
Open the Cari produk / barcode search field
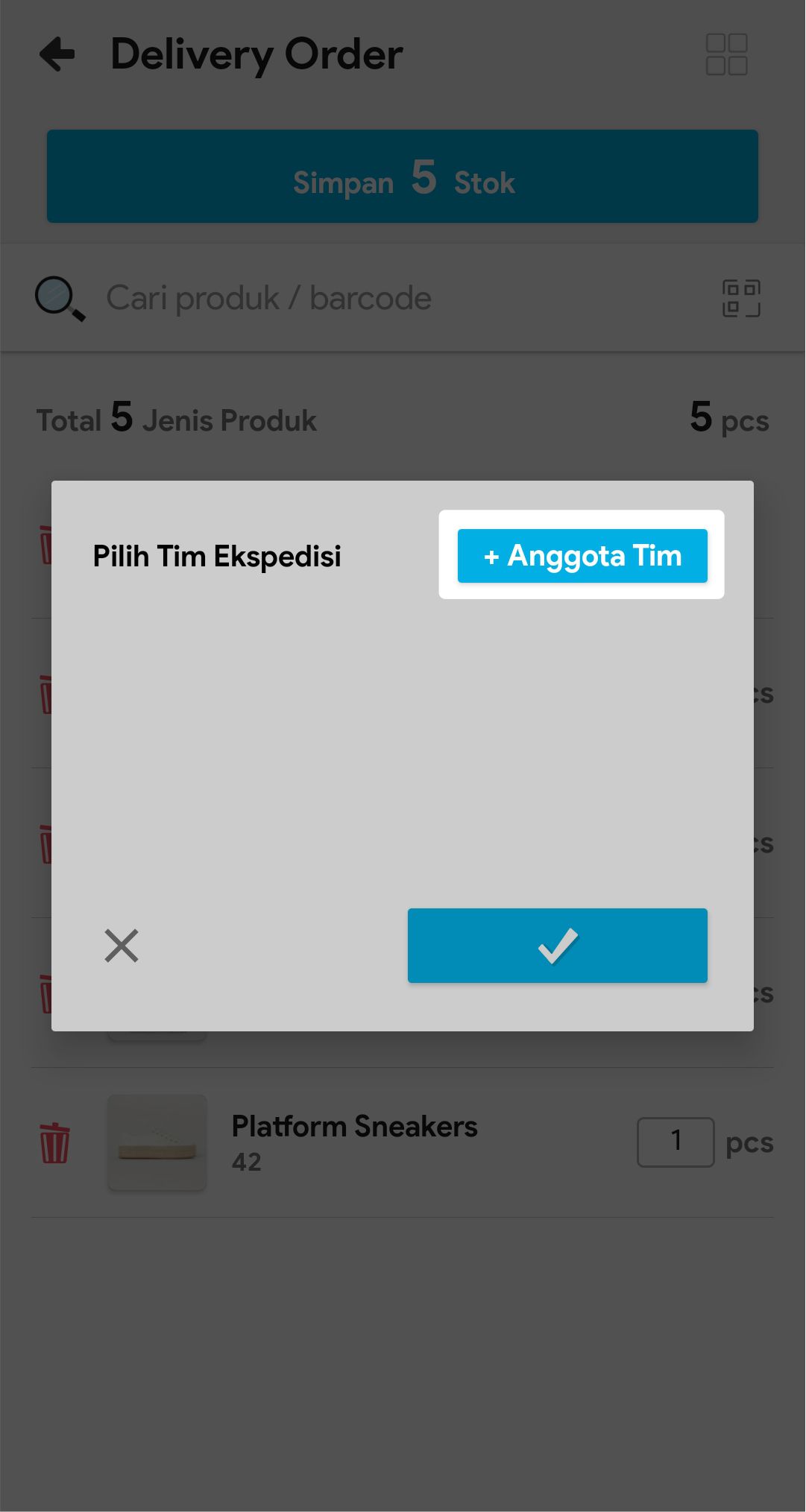[373, 298]
